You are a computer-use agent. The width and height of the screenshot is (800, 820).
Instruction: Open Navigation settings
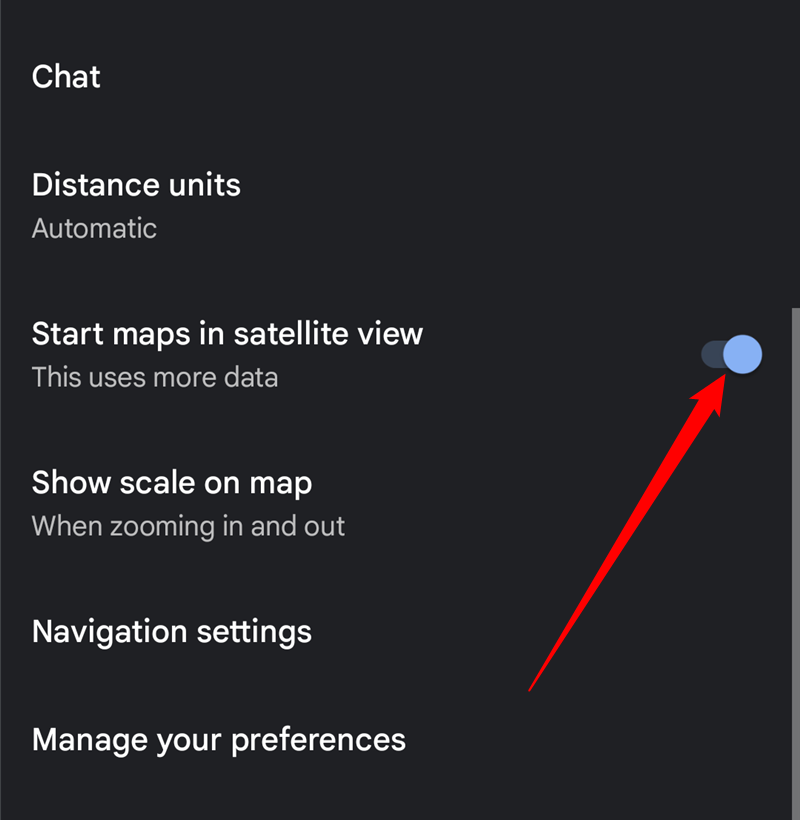click(172, 632)
